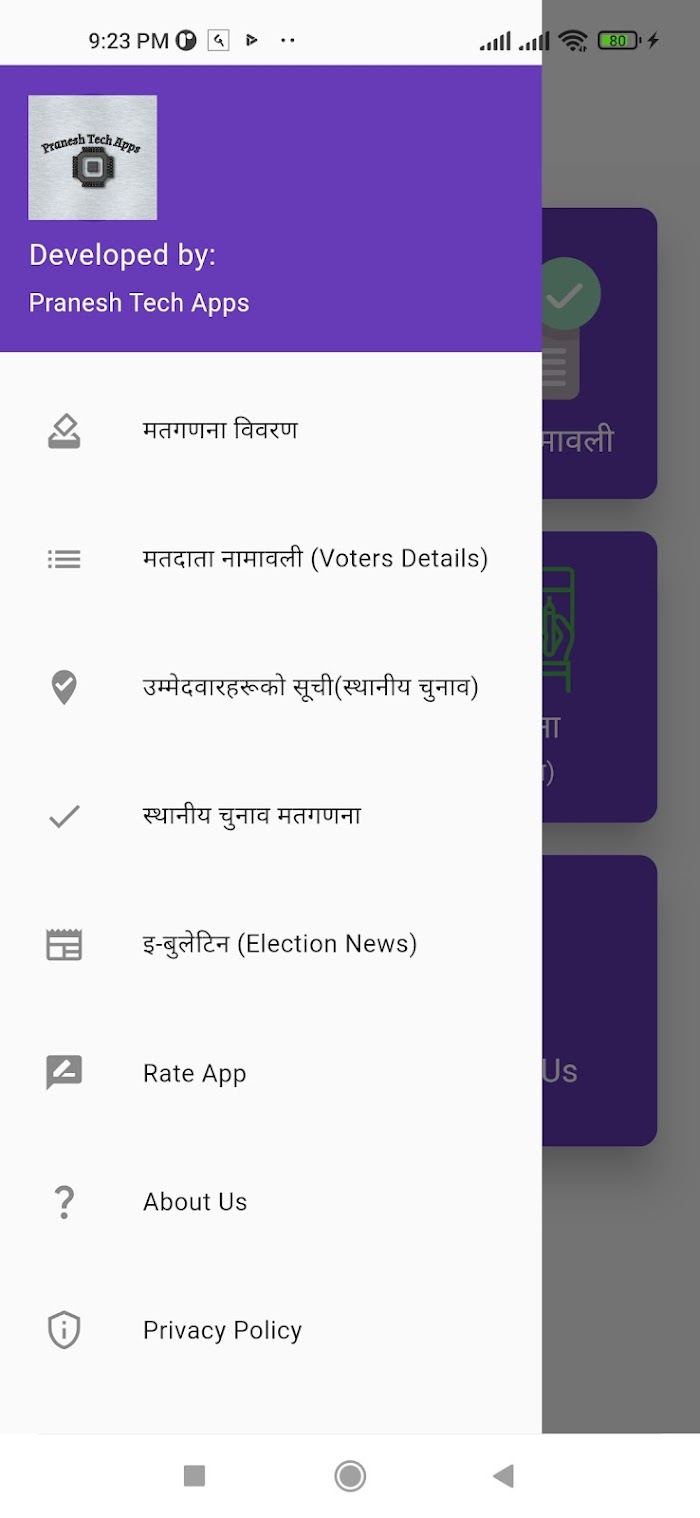Tap the system back button
The width and height of the screenshot is (700, 1518).
click(504, 1475)
